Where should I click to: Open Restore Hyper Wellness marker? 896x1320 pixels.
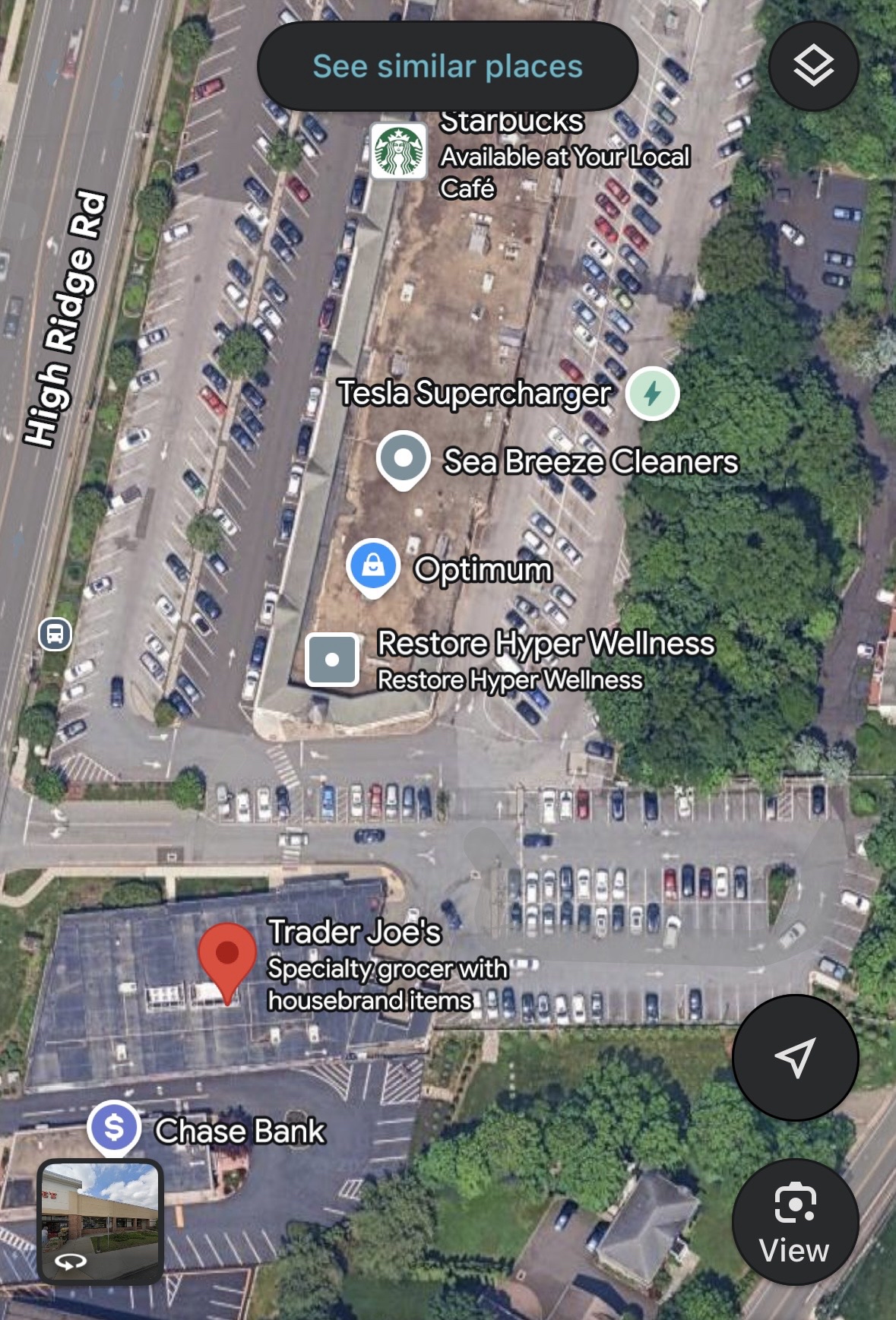(332, 660)
